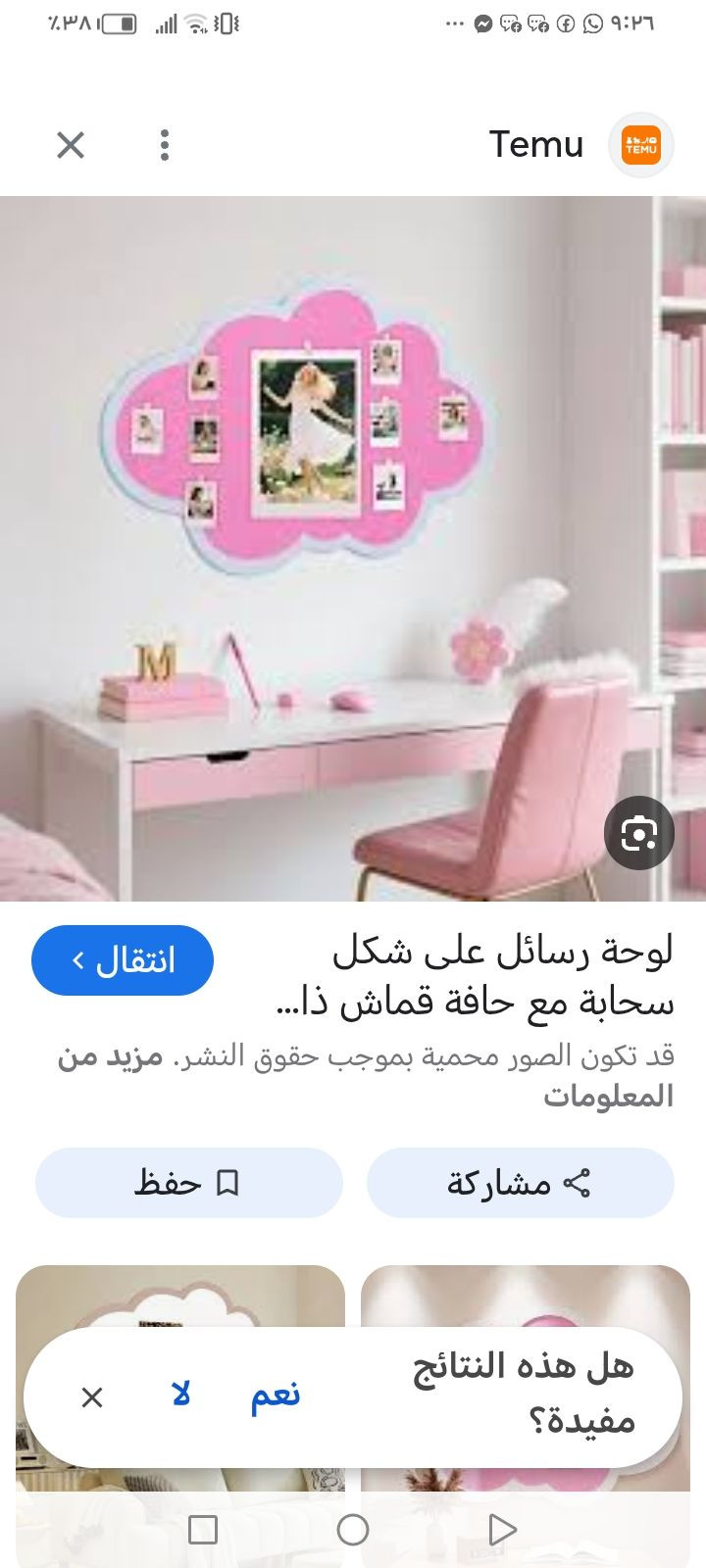This screenshot has width=706, height=1568.
Task: Close the Temu image viewer
Action: pyautogui.click(x=71, y=145)
